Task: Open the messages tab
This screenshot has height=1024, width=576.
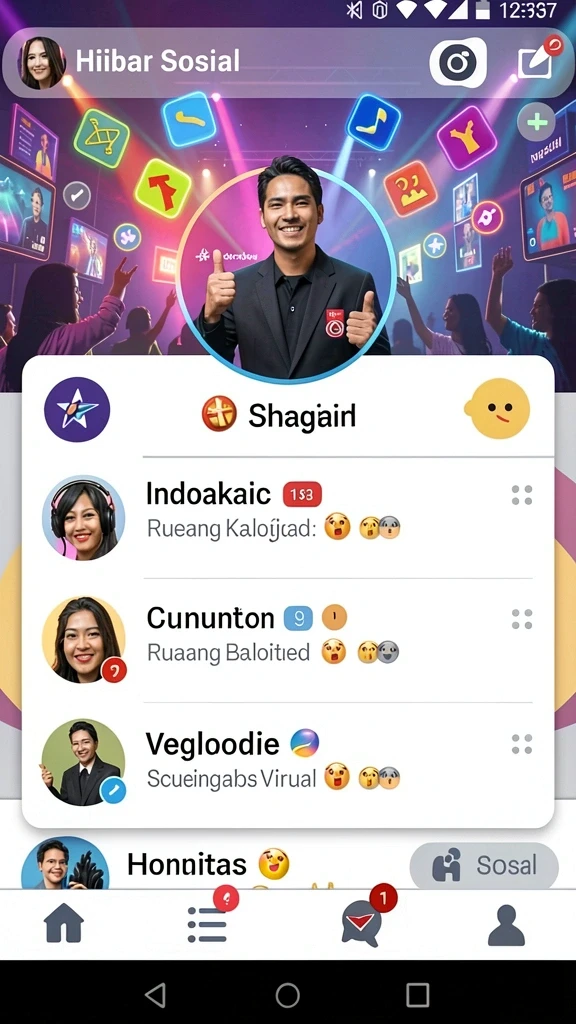Action: [361, 924]
